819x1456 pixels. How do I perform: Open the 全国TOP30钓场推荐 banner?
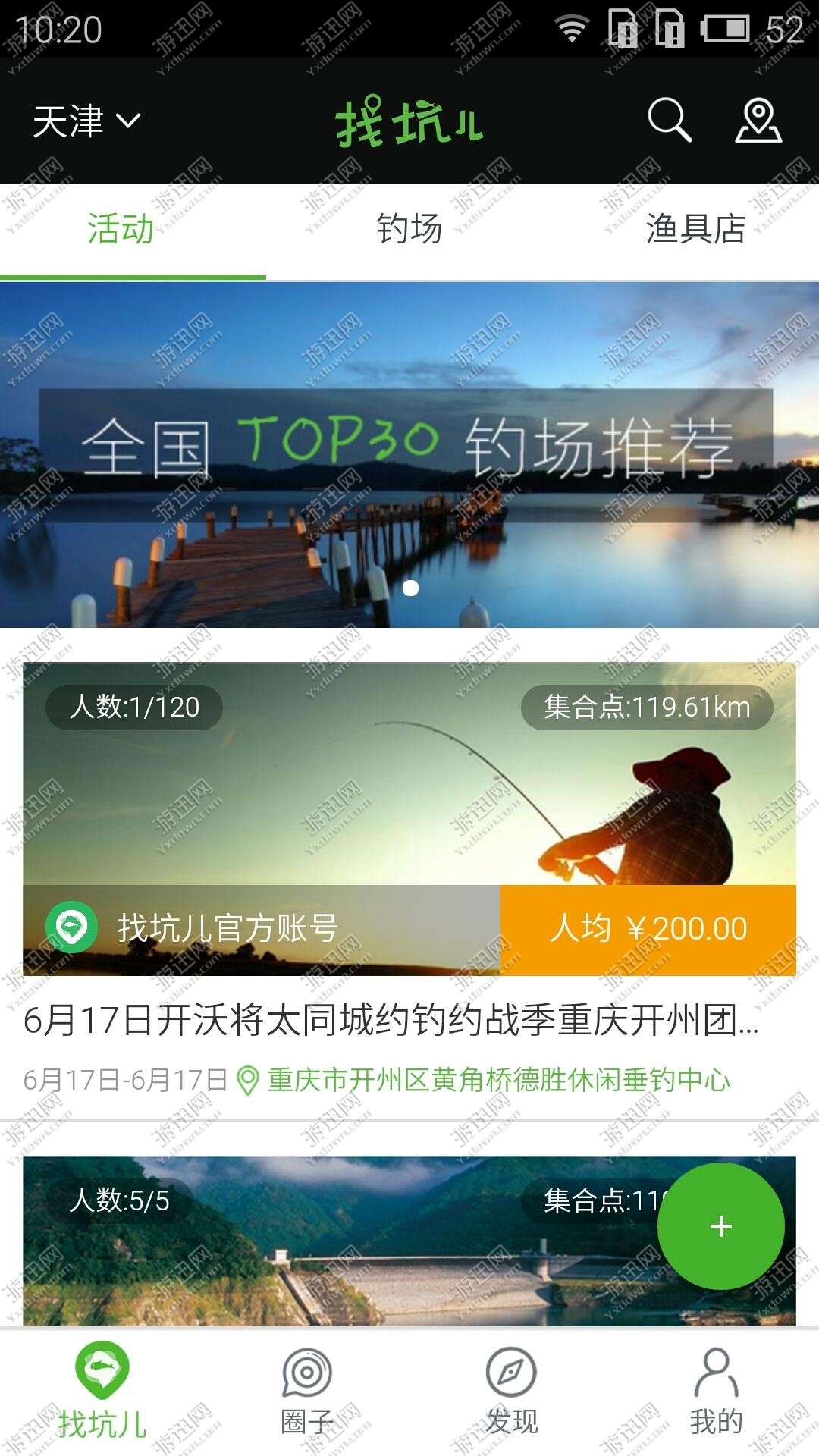(x=409, y=453)
